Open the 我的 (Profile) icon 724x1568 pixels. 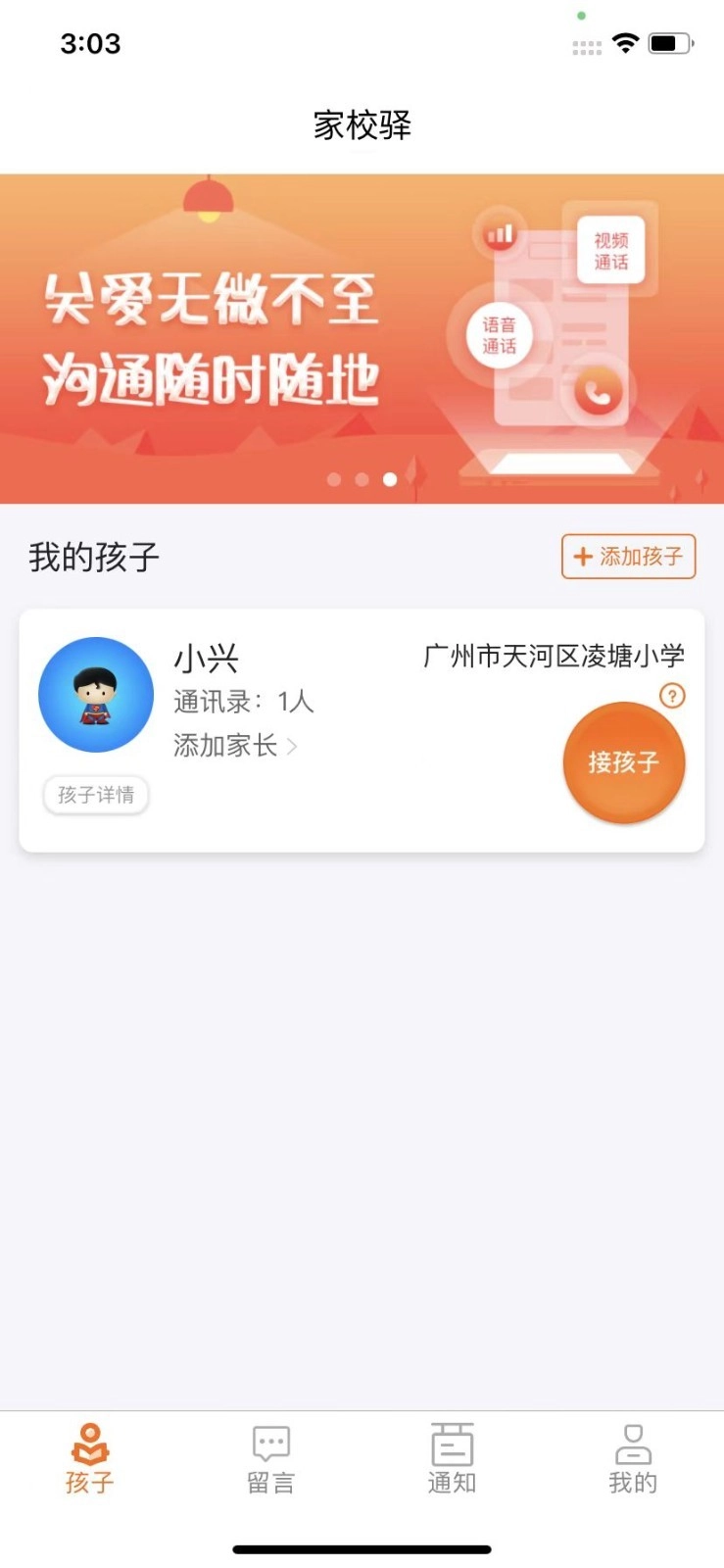point(632,1443)
